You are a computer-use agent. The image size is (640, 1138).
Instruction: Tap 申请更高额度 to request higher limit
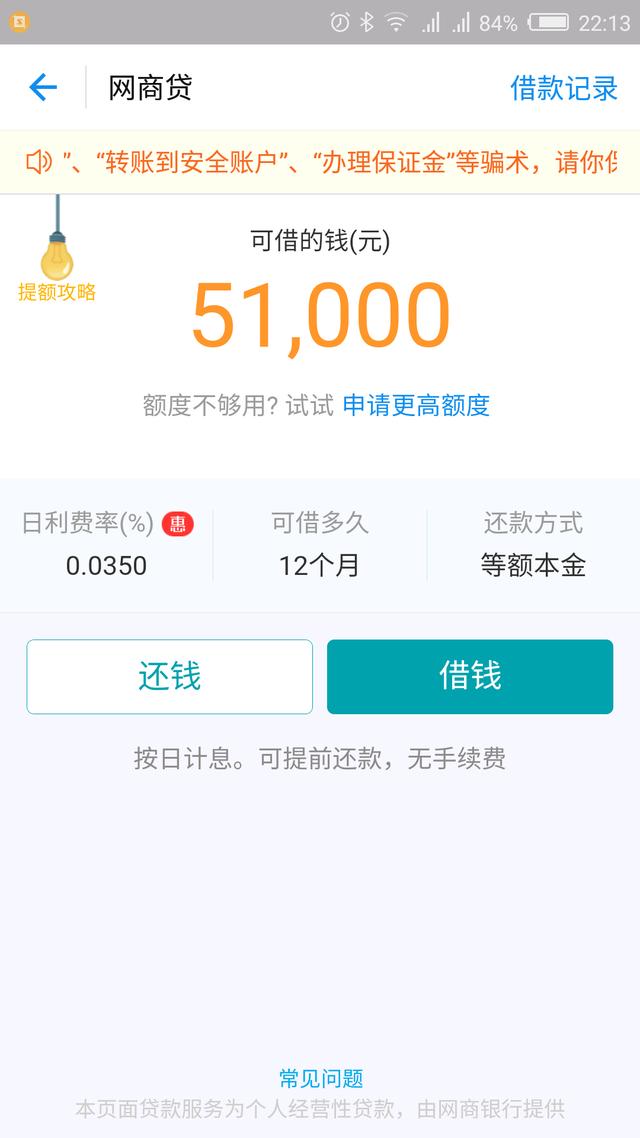(x=416, y=405)
